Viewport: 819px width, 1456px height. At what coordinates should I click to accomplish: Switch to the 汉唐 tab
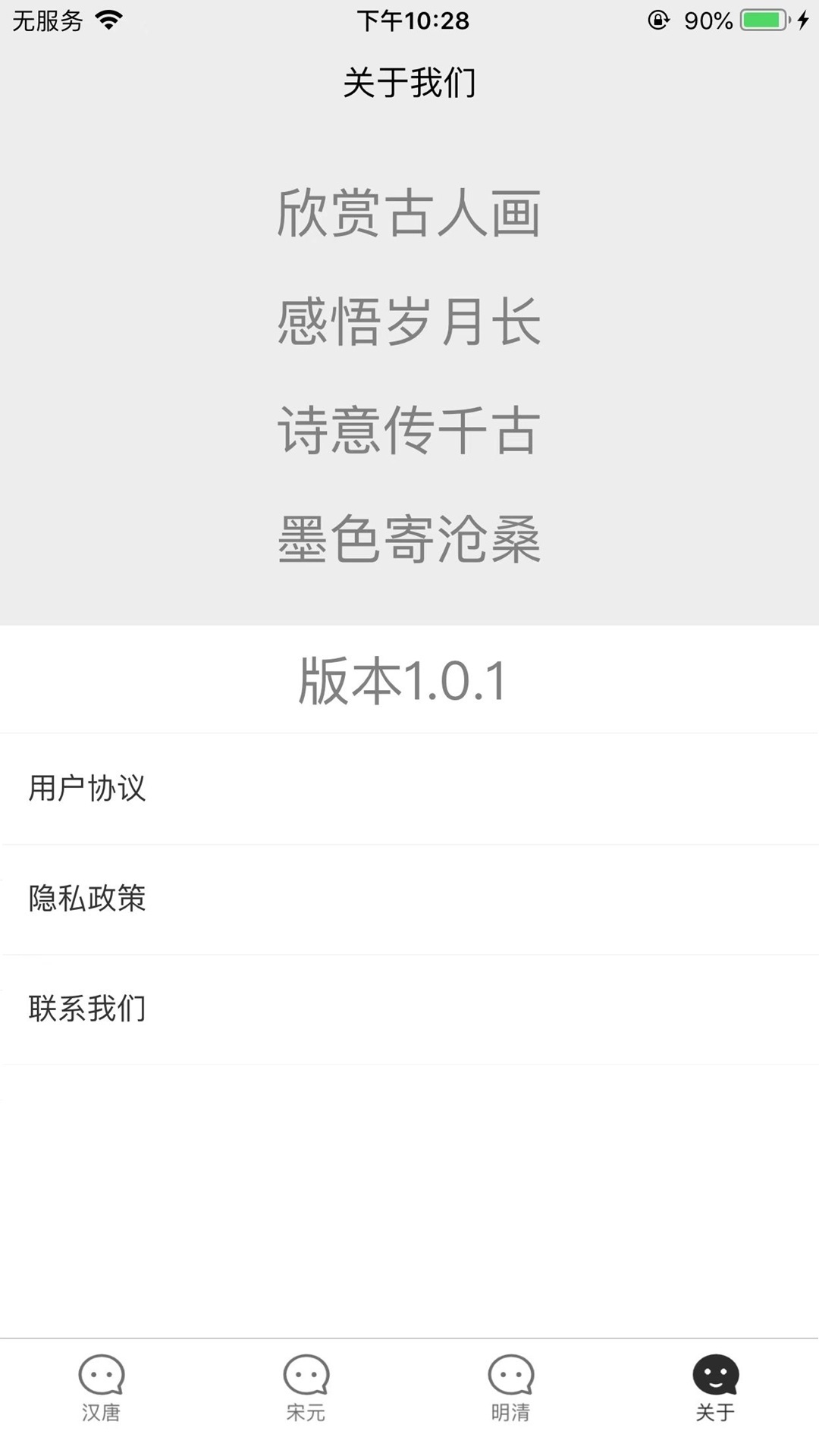coord(102,1395)
